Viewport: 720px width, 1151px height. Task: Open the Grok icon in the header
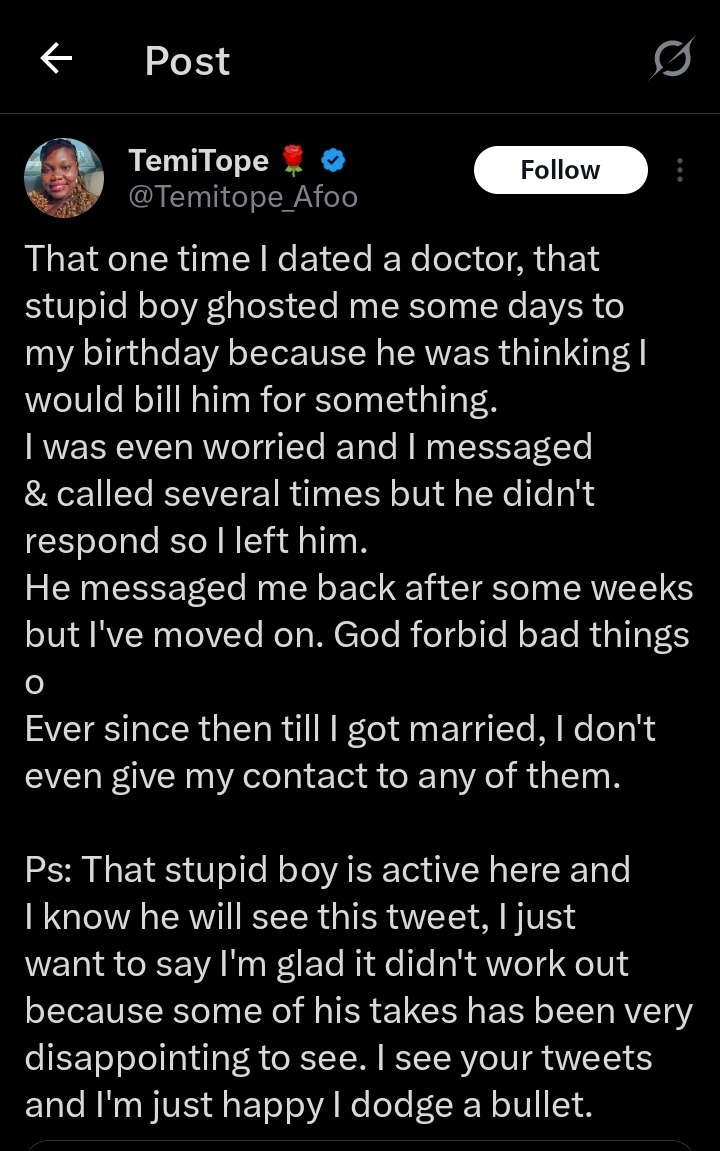coord(671,60)
